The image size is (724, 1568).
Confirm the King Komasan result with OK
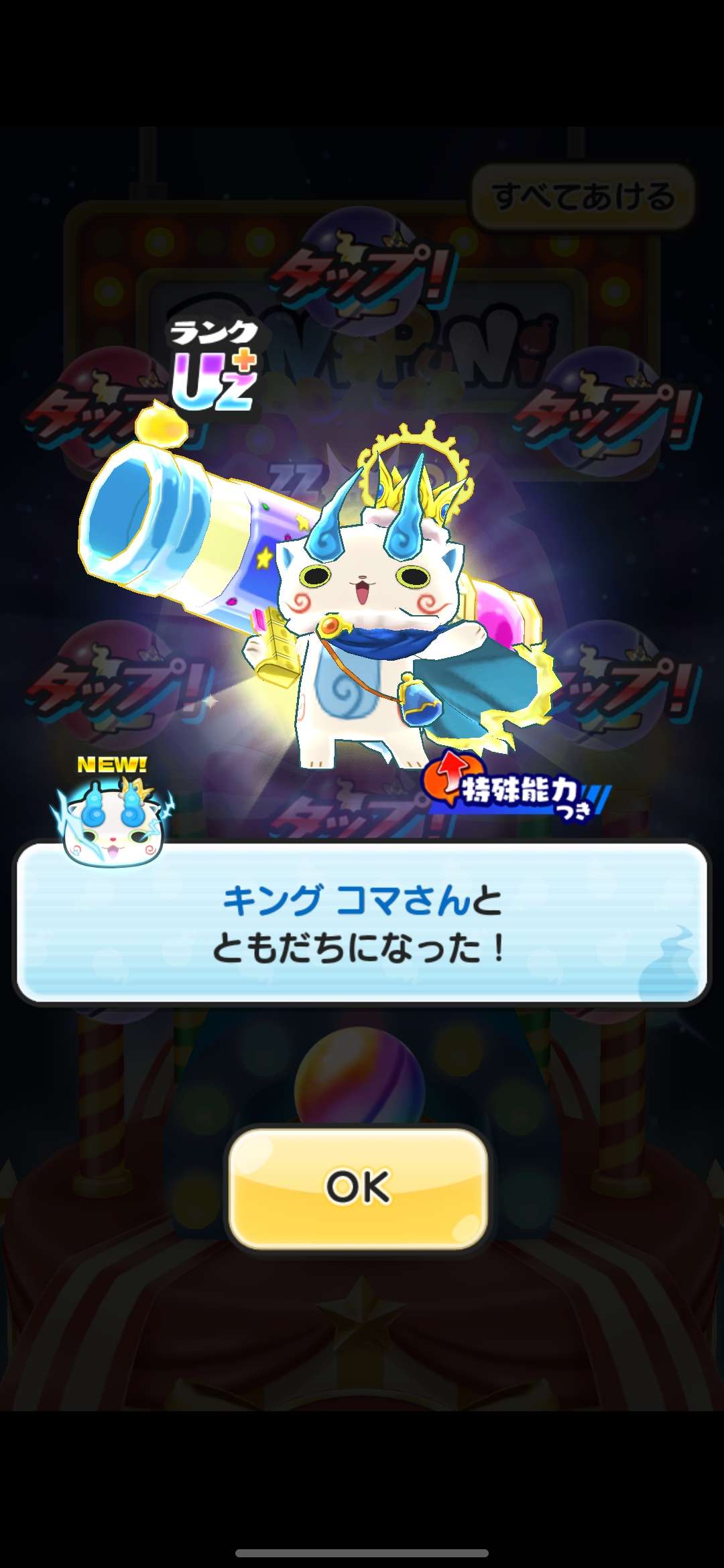click(x=358, y=1187)
